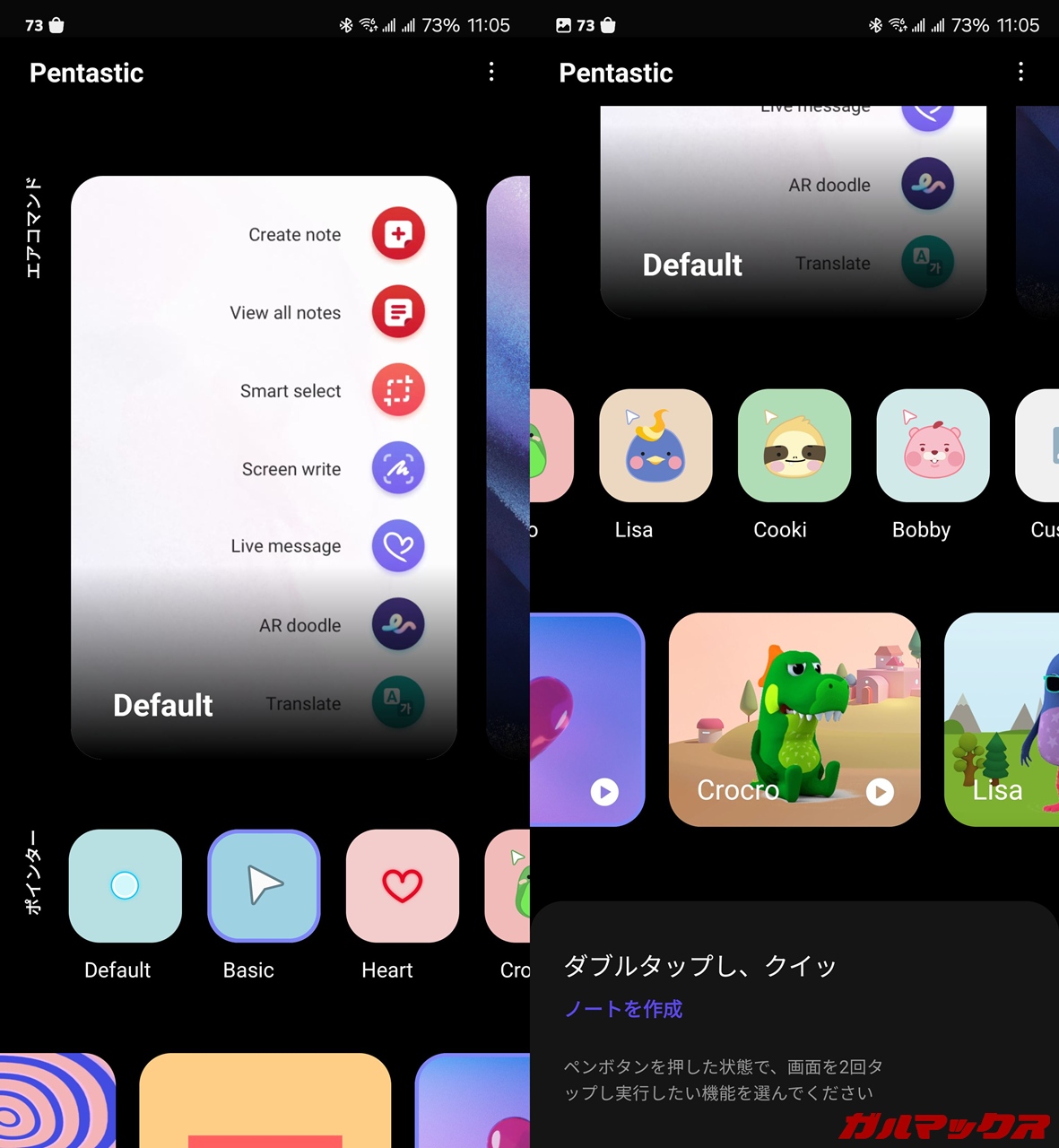This screenshot has width=1059, height=1148.
Task: Open the pink and blue spiral card
Action: pos(54,1101)
